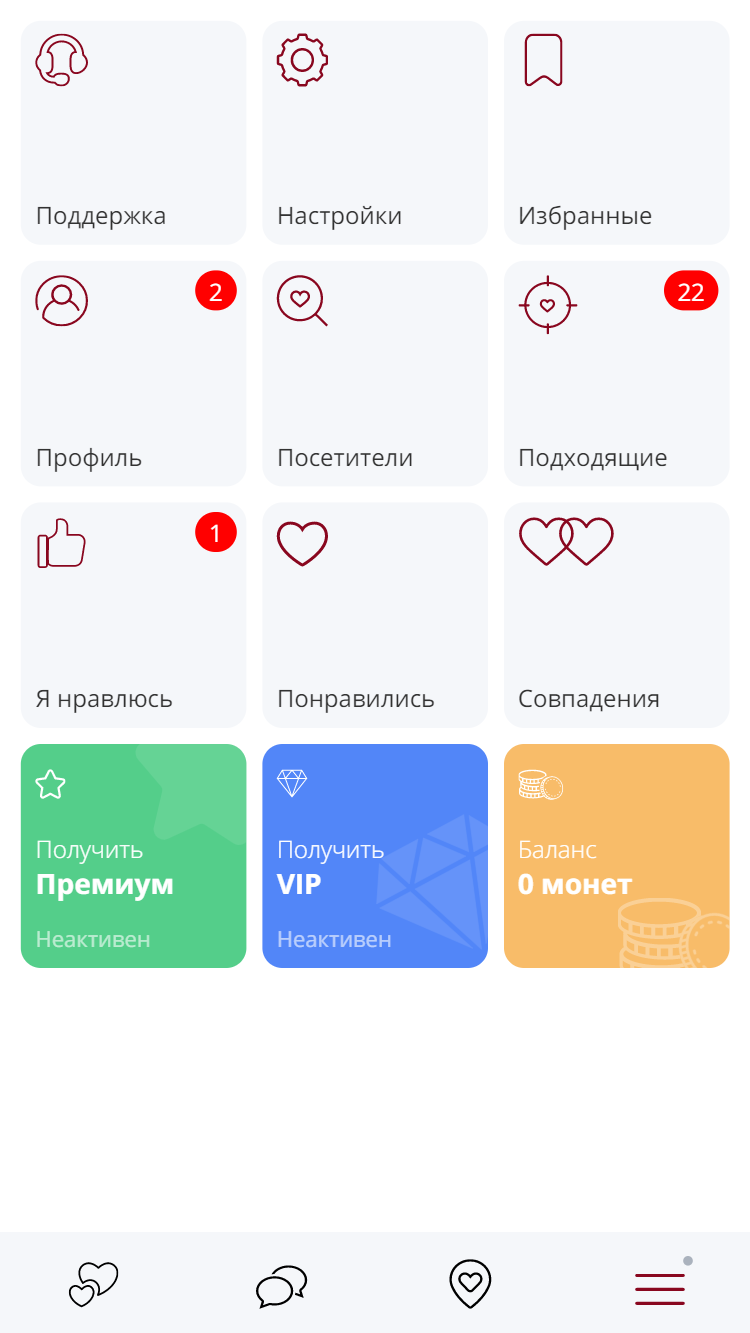The width and height of the screenshot is (750, 1333).
Task: Open the Подходящие matches tile
Action: [616, 374]
